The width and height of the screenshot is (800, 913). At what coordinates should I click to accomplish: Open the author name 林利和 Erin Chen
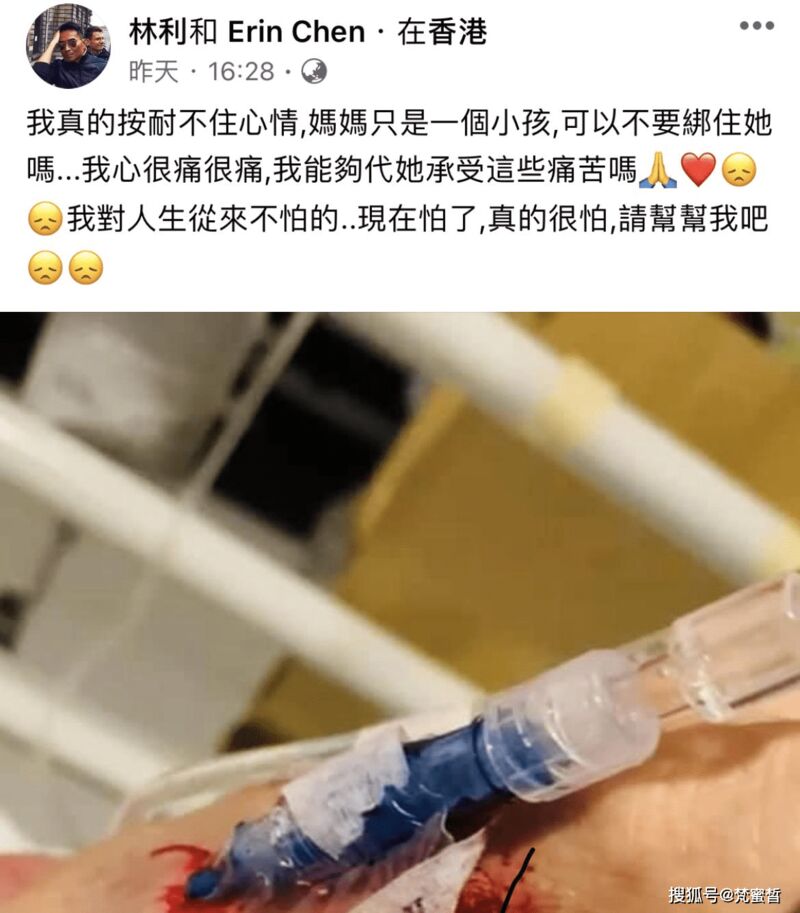tap(247, 32)
